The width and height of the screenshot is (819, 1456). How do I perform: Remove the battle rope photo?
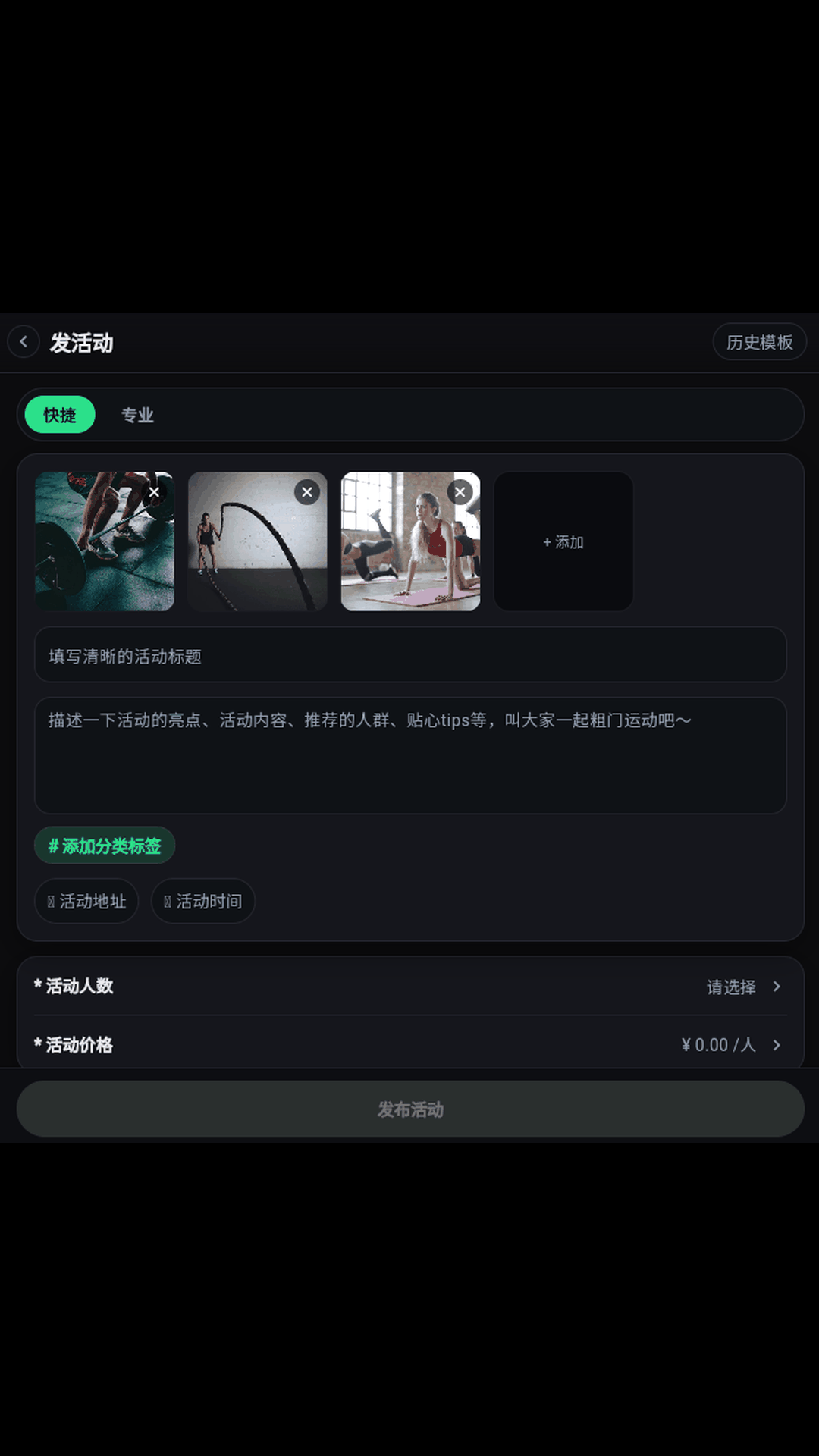pos(306,492)
